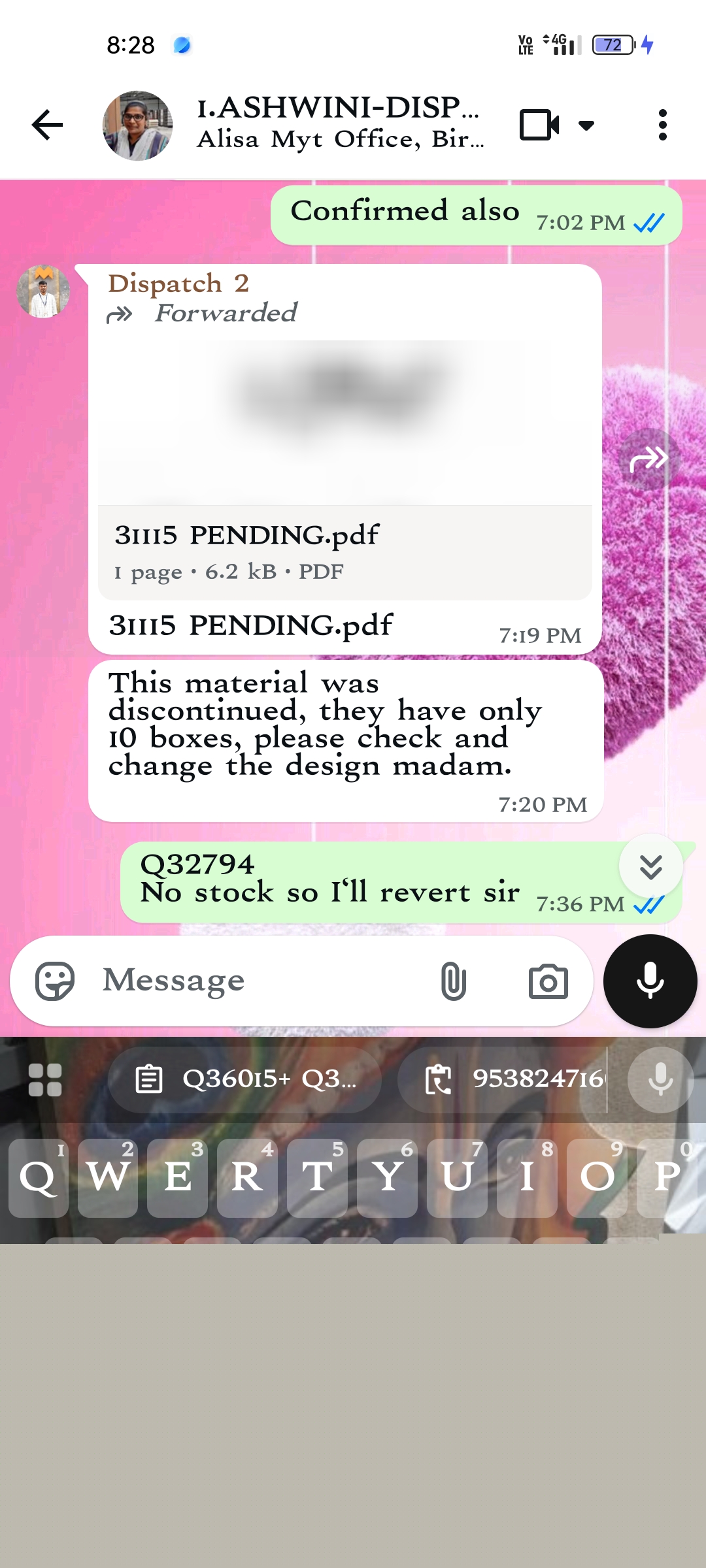Viewport: 706px width, 1568px height.
Task: Start keyboard voice typing
Action: [660, 1079]
